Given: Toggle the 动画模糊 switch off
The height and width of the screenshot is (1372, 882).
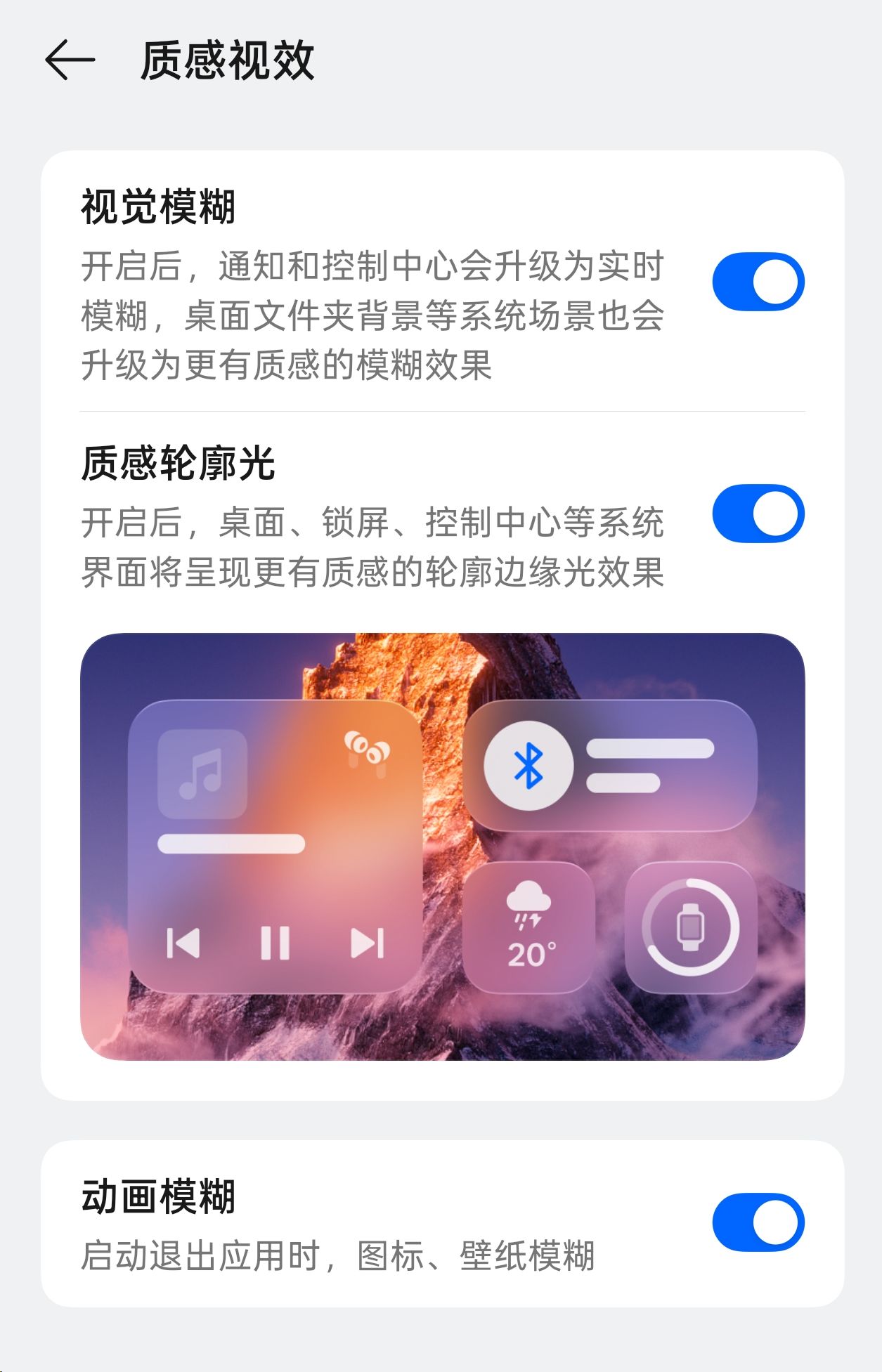Looking at the screenshot, I should (x=758, y=1222).
